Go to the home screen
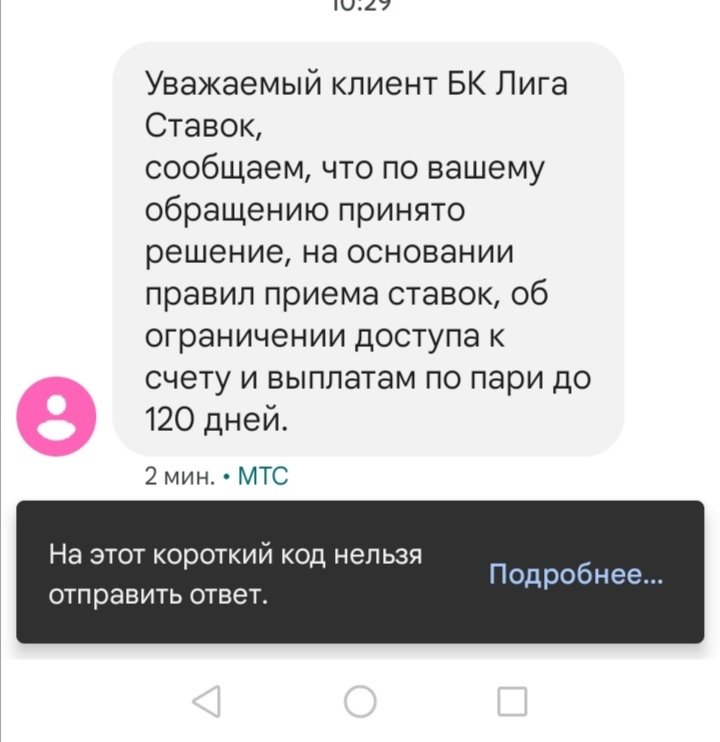Screen dimensions: 720x742 pyautogui.click(x=360, y=702)
